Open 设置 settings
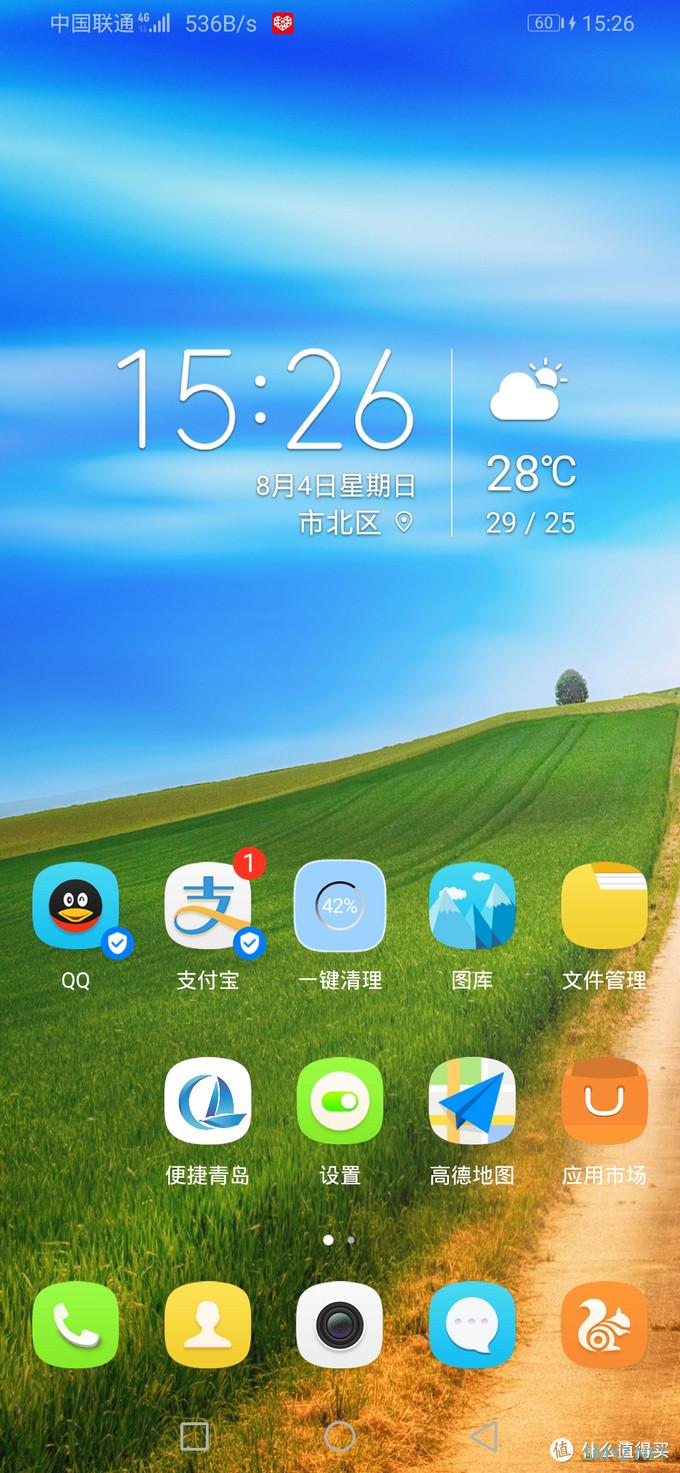The width and height of the screenshot is (680, 1473). point(340,1101)
